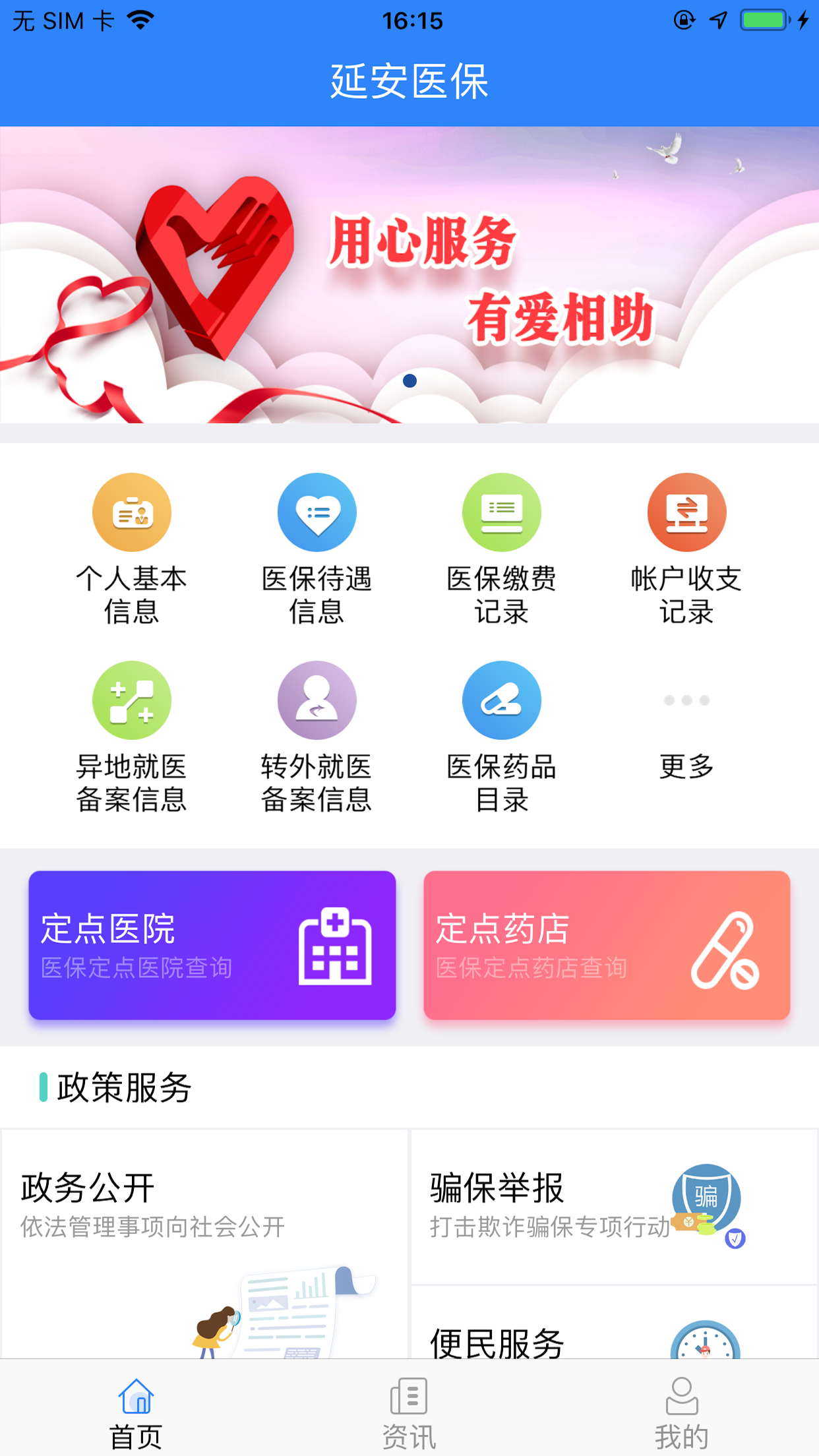Select 异地就医备案信息

132,735
